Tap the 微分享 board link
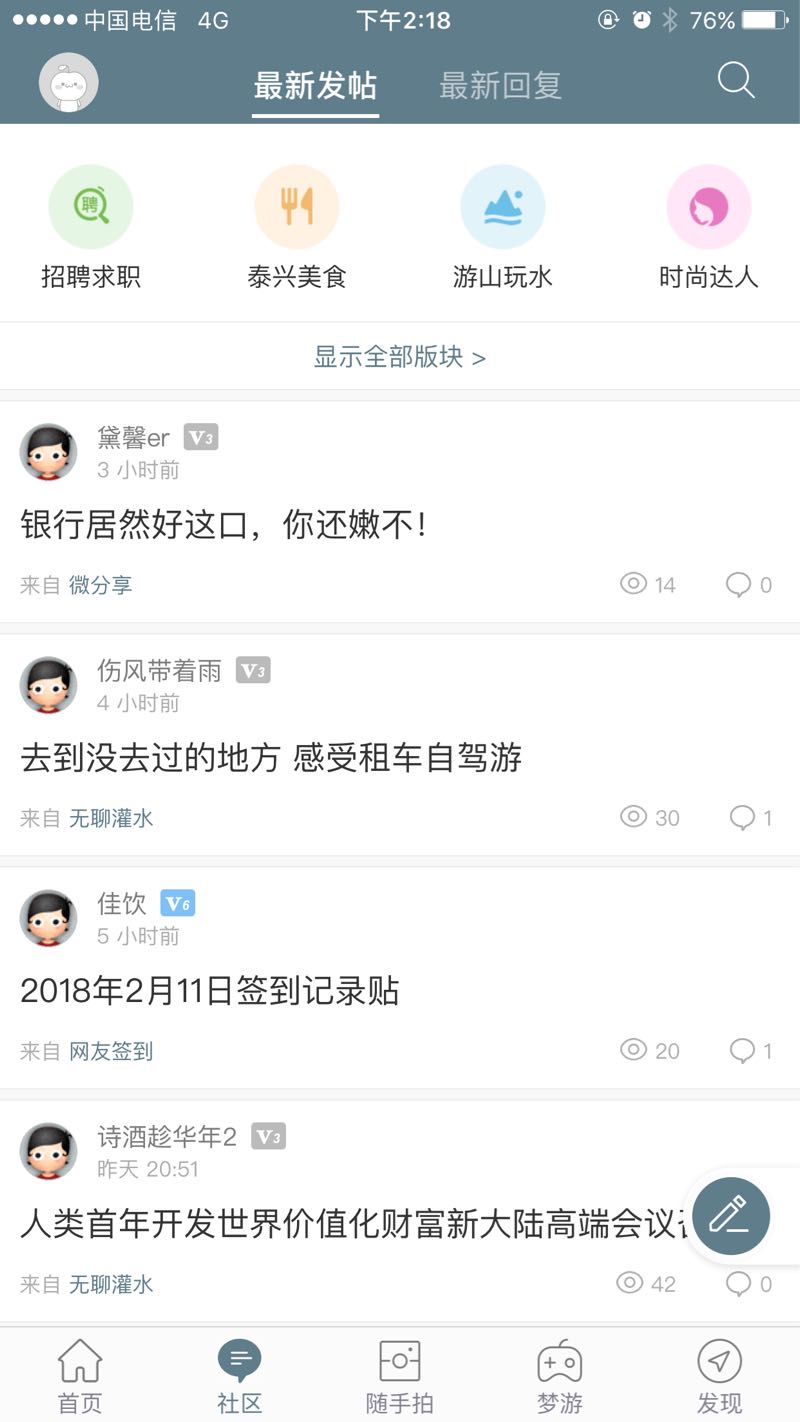Image resolution: width=800 pixels, height=1422 pixels. [x=100, y=585]
